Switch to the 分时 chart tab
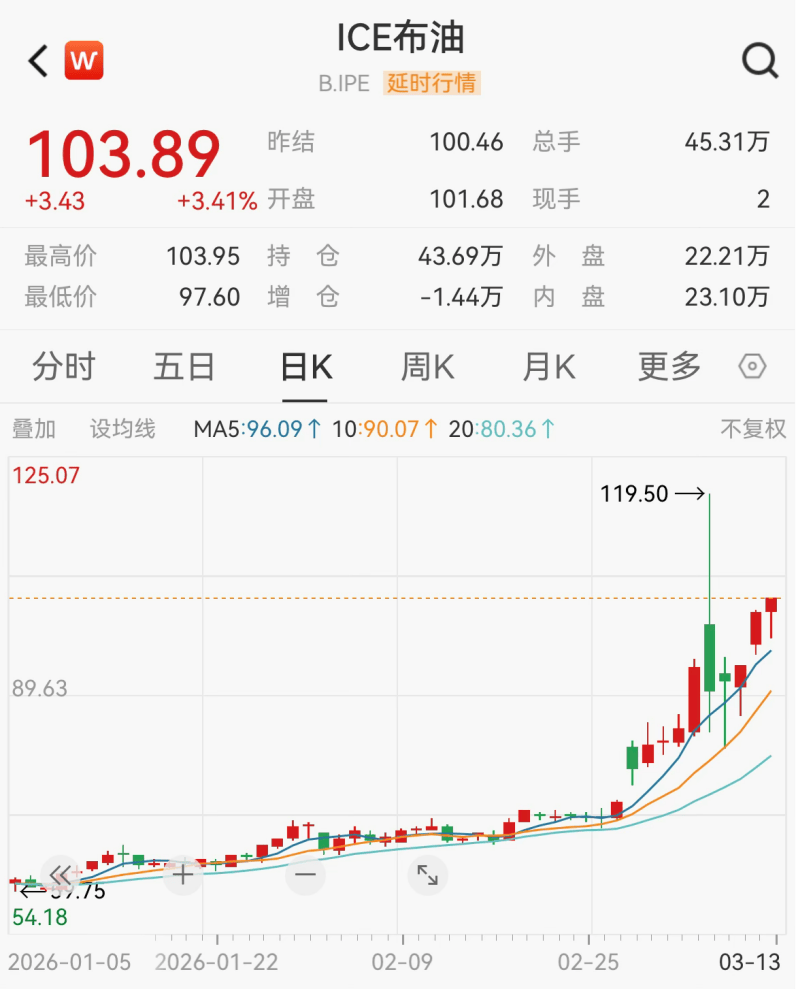The height and width of the screenshot is (989, 796). [63, 367]
